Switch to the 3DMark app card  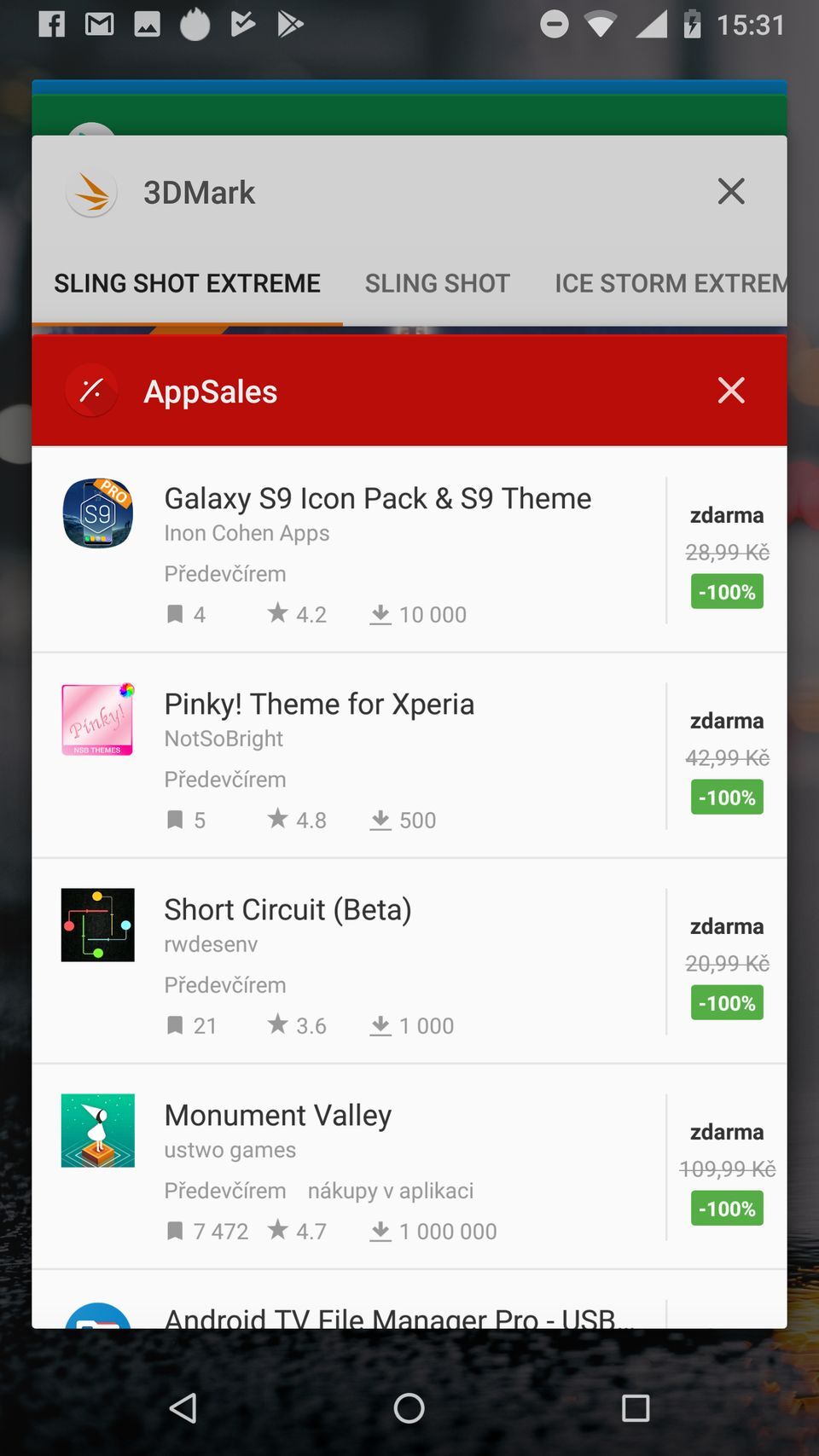tap(199, 193)
